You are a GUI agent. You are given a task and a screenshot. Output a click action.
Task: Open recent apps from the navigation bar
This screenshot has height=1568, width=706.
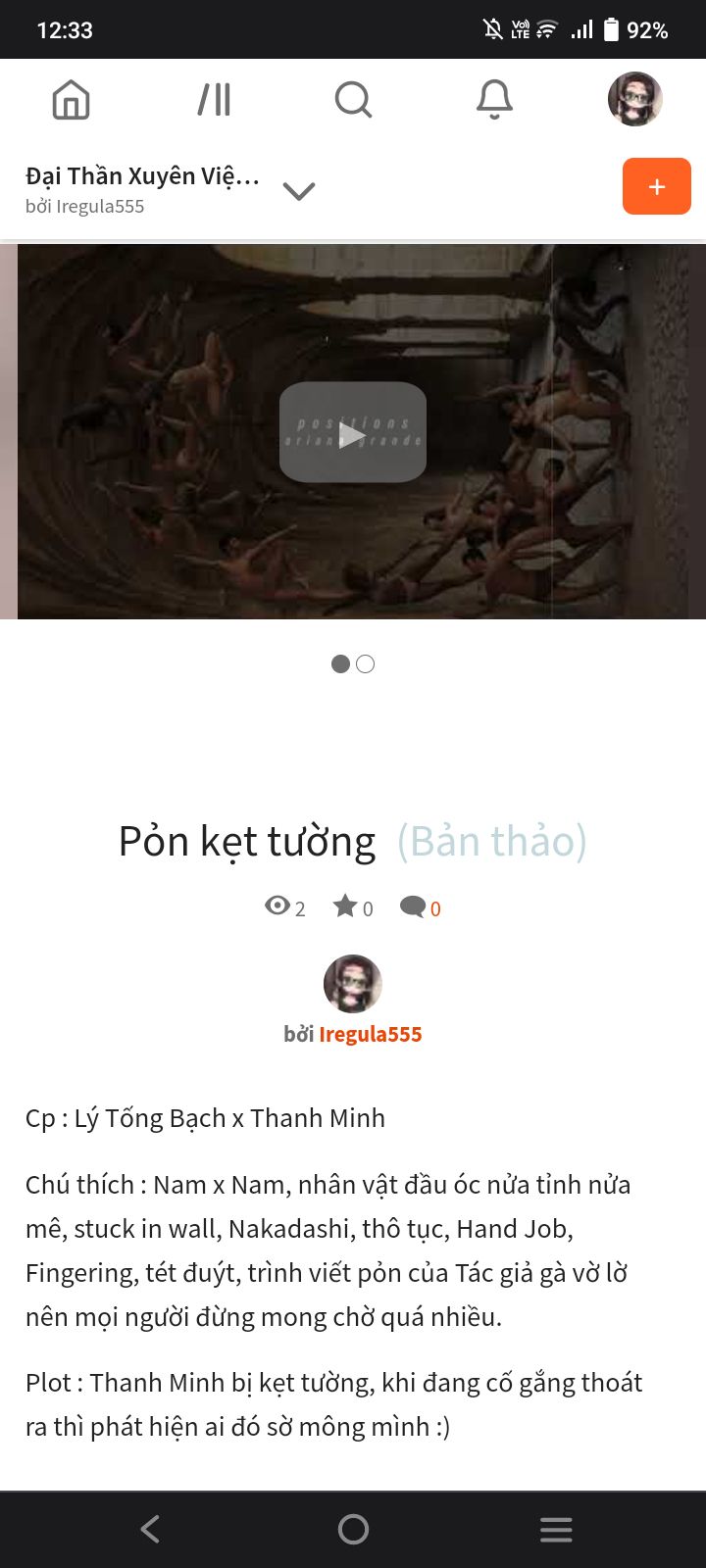(x=556, y=1529)
